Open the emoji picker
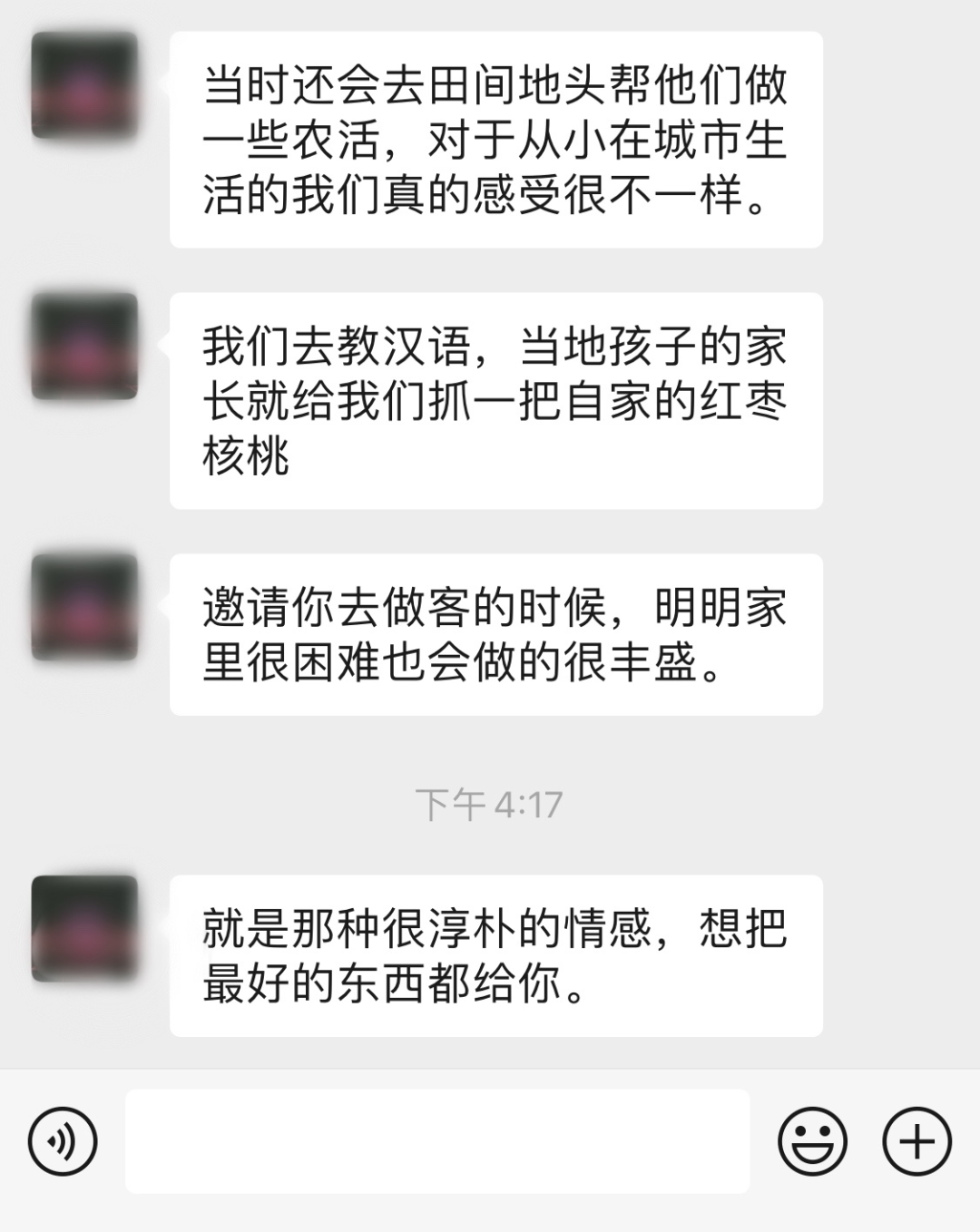Screen dimensions: 980x1232 pos(812,1140)
